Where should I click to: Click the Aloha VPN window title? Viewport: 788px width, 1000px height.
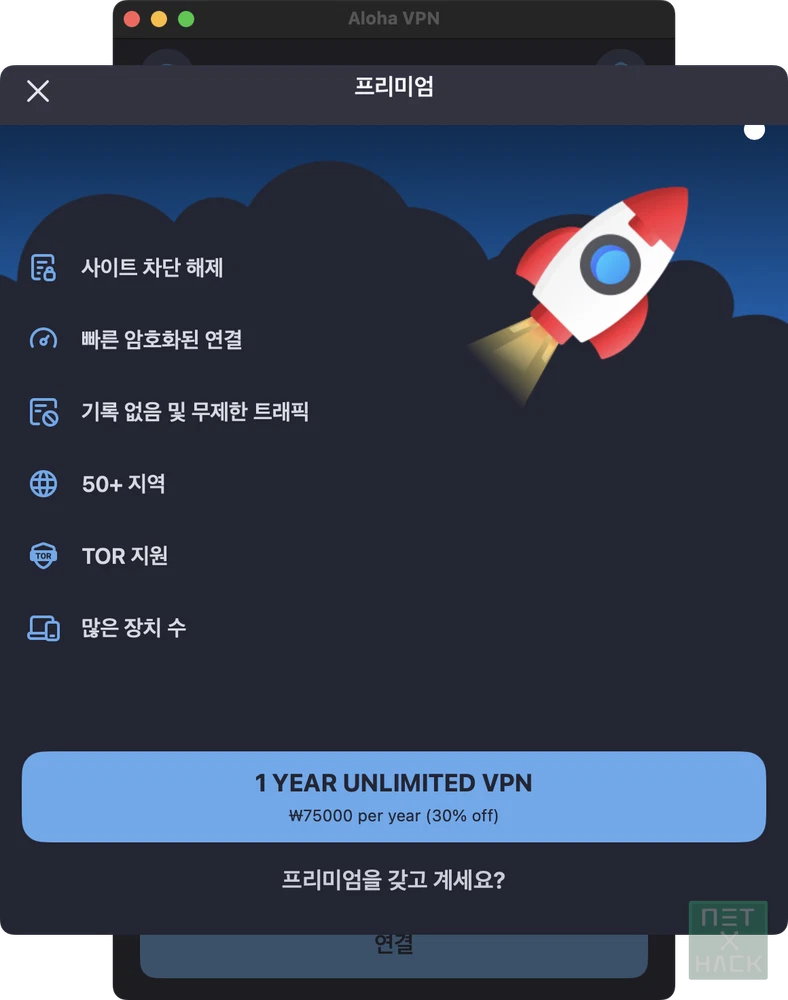point(394,18)
